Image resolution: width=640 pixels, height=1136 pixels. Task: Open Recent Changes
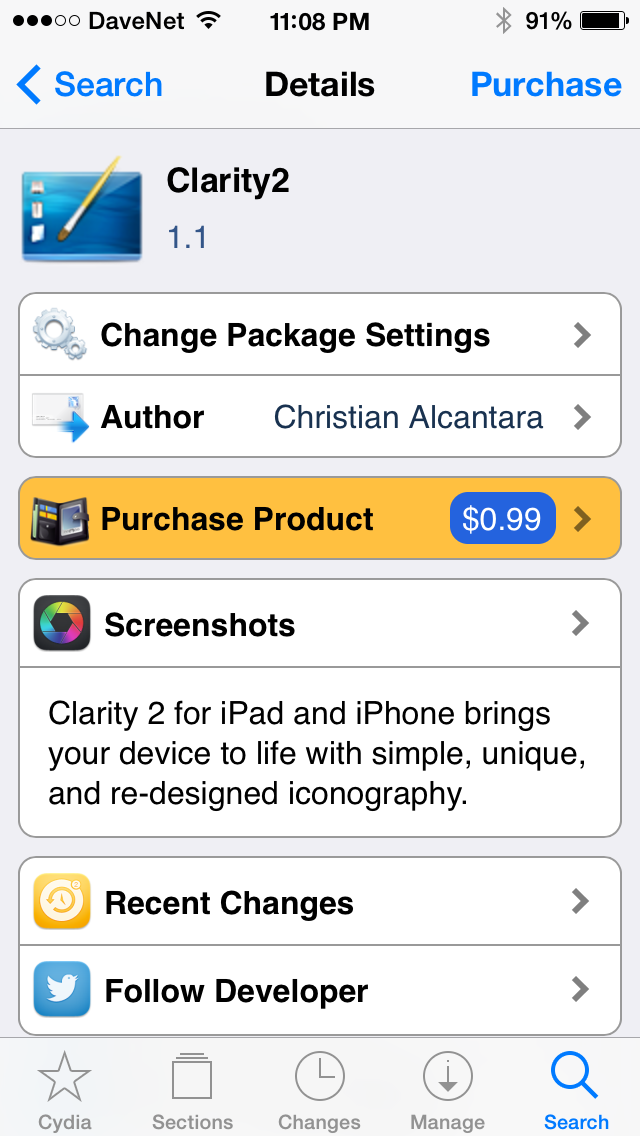(x=320, y=903)
